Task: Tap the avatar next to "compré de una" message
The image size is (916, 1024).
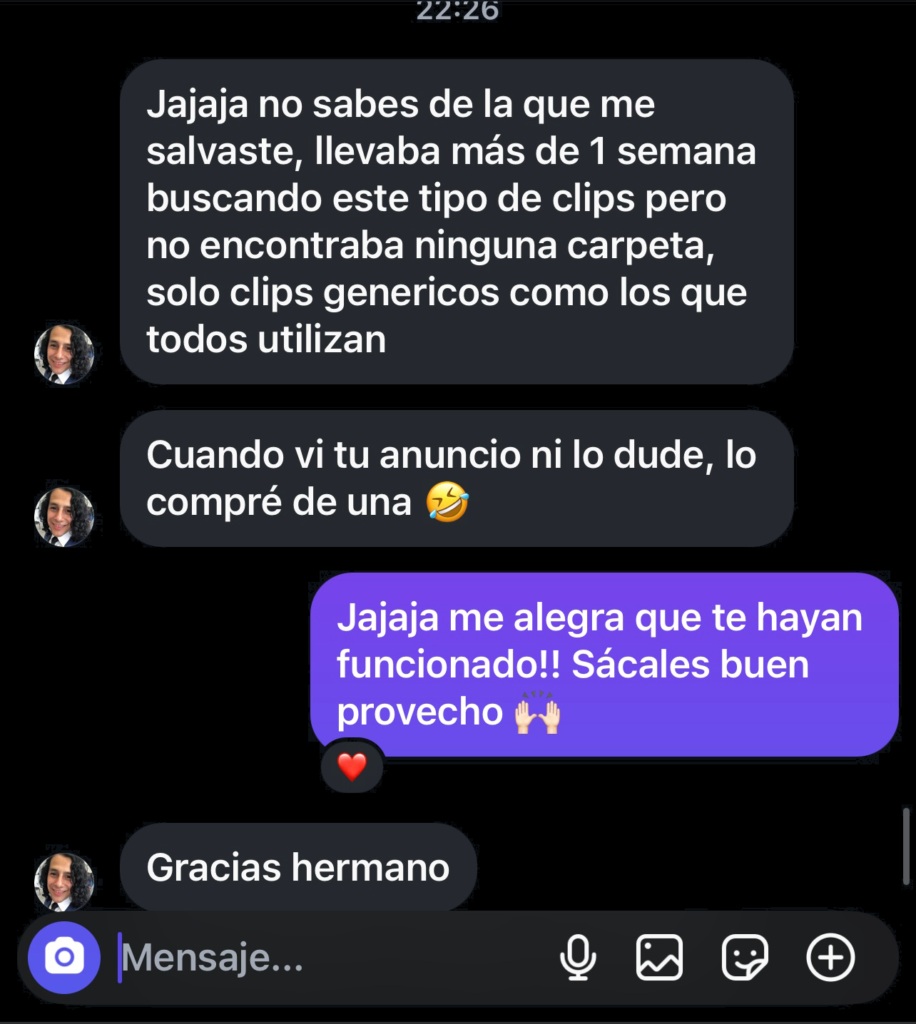Action: click(64, 516)
